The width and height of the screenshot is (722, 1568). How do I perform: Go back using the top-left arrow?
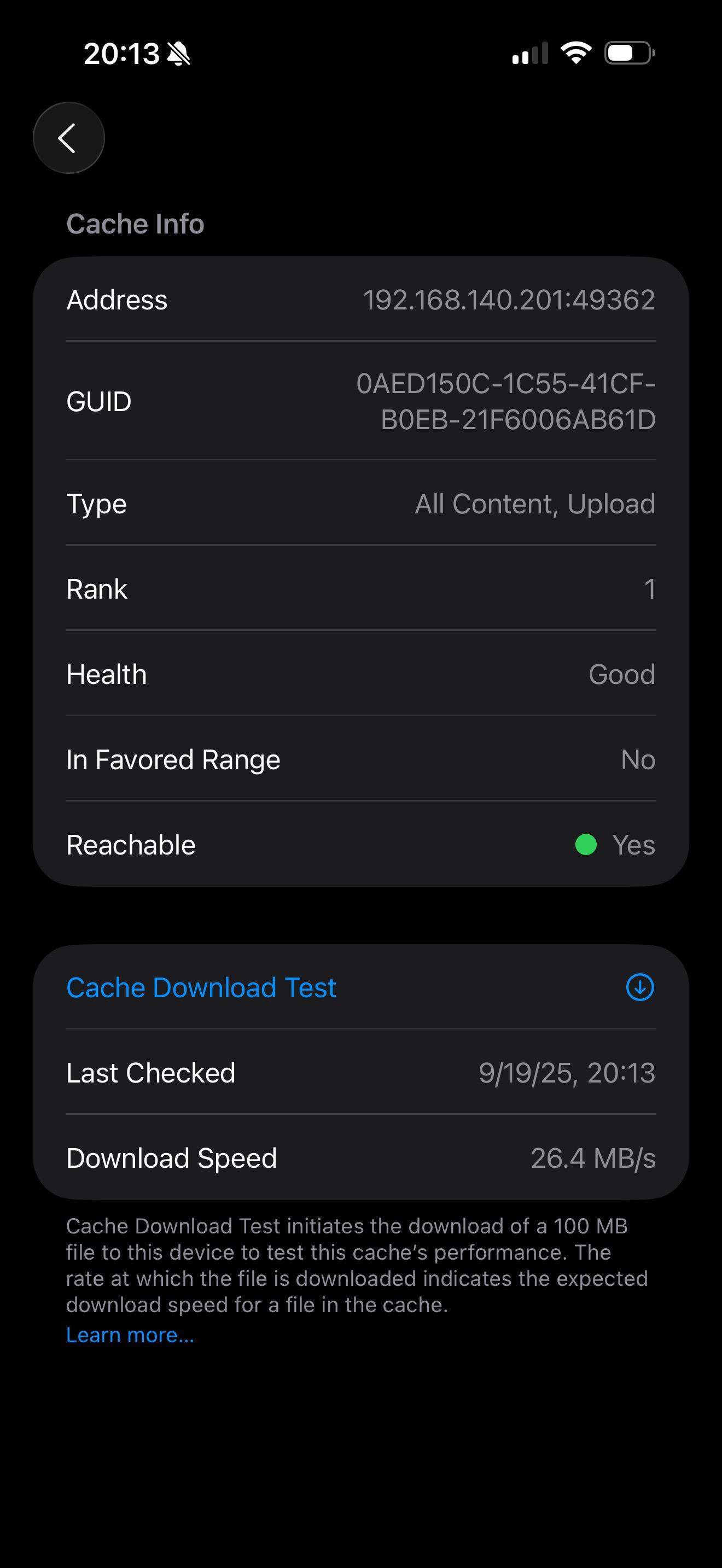point(68,138)
